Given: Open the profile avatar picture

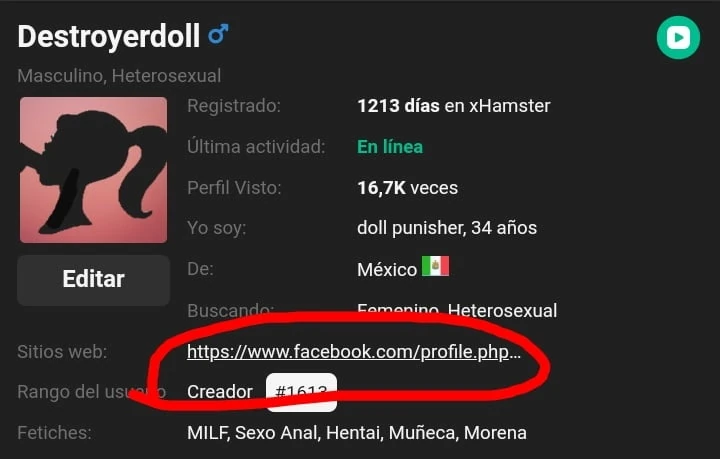Looking at the screenshot, I should [93, 170].
